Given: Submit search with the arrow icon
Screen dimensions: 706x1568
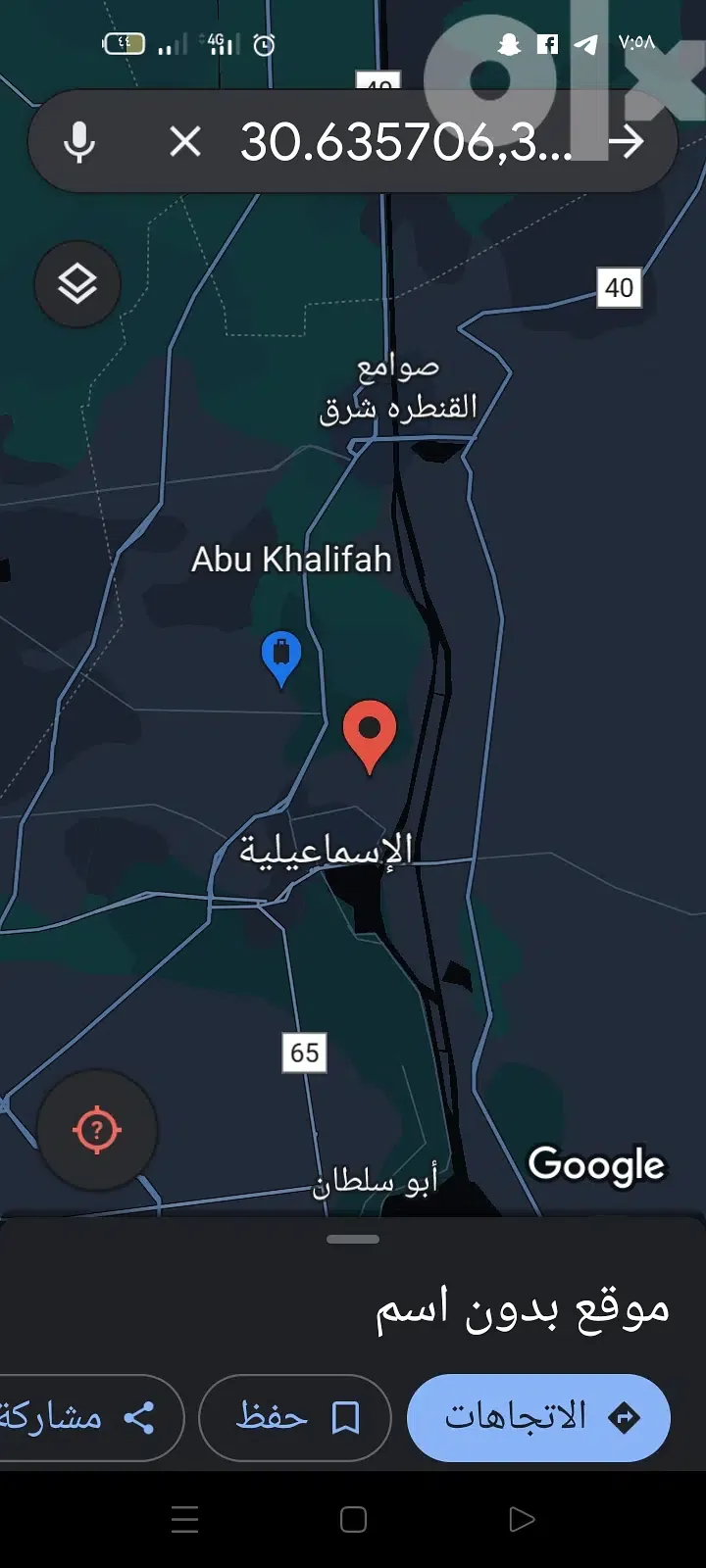Looking at the screenshot, I should [627, 142].
